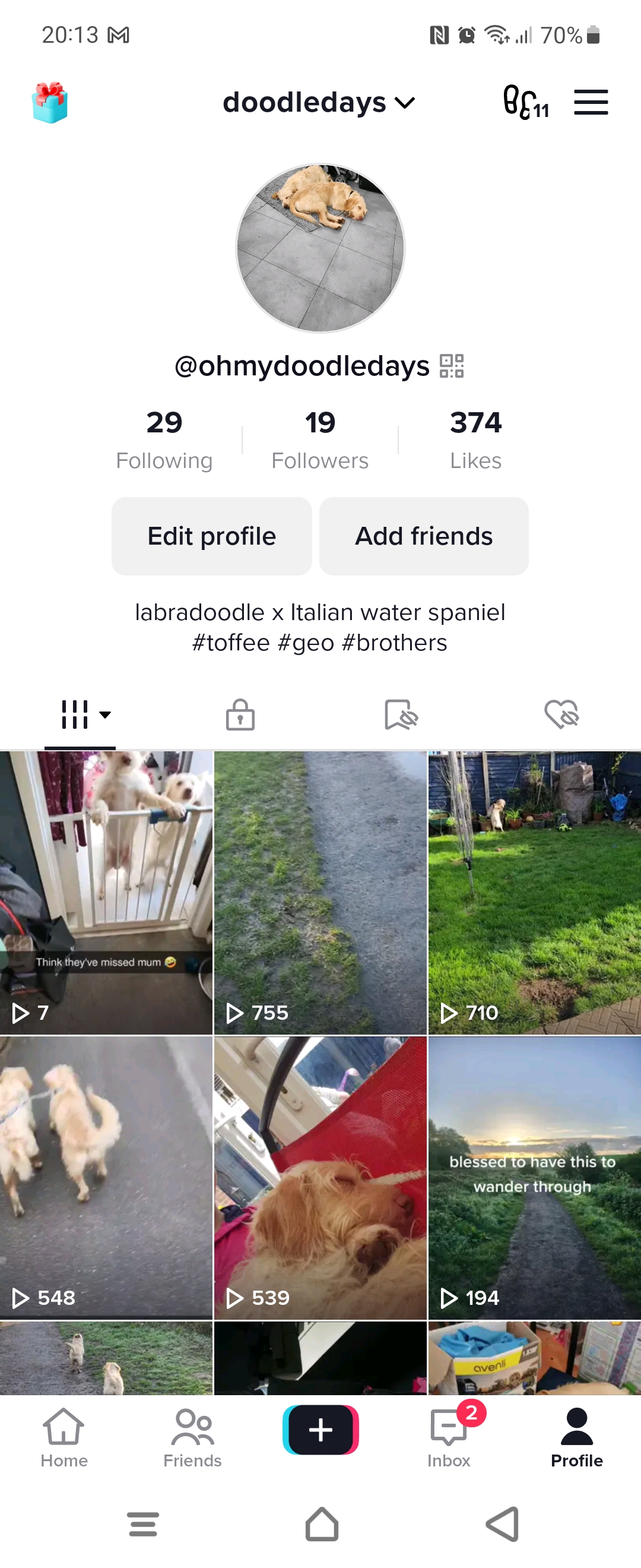This screenshot has height=1568, width=641.
Task: Play the 'Think they've missed mum' video
Action: [x=106, y=892]
